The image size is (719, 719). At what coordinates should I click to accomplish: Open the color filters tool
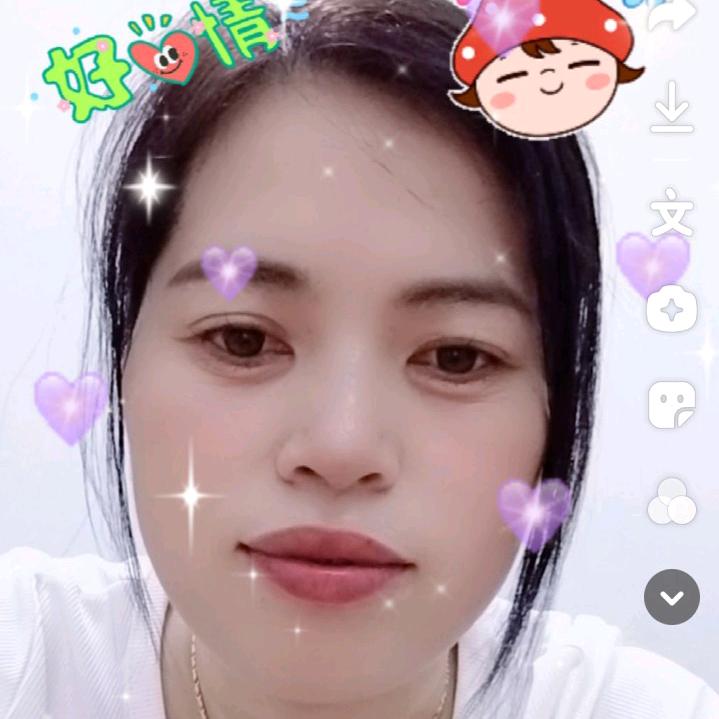(672, 501)
